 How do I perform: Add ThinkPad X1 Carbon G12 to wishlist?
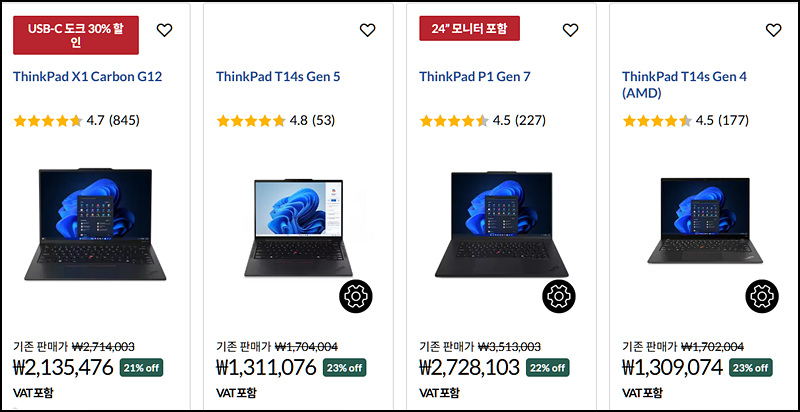click(x=165, y=30)
